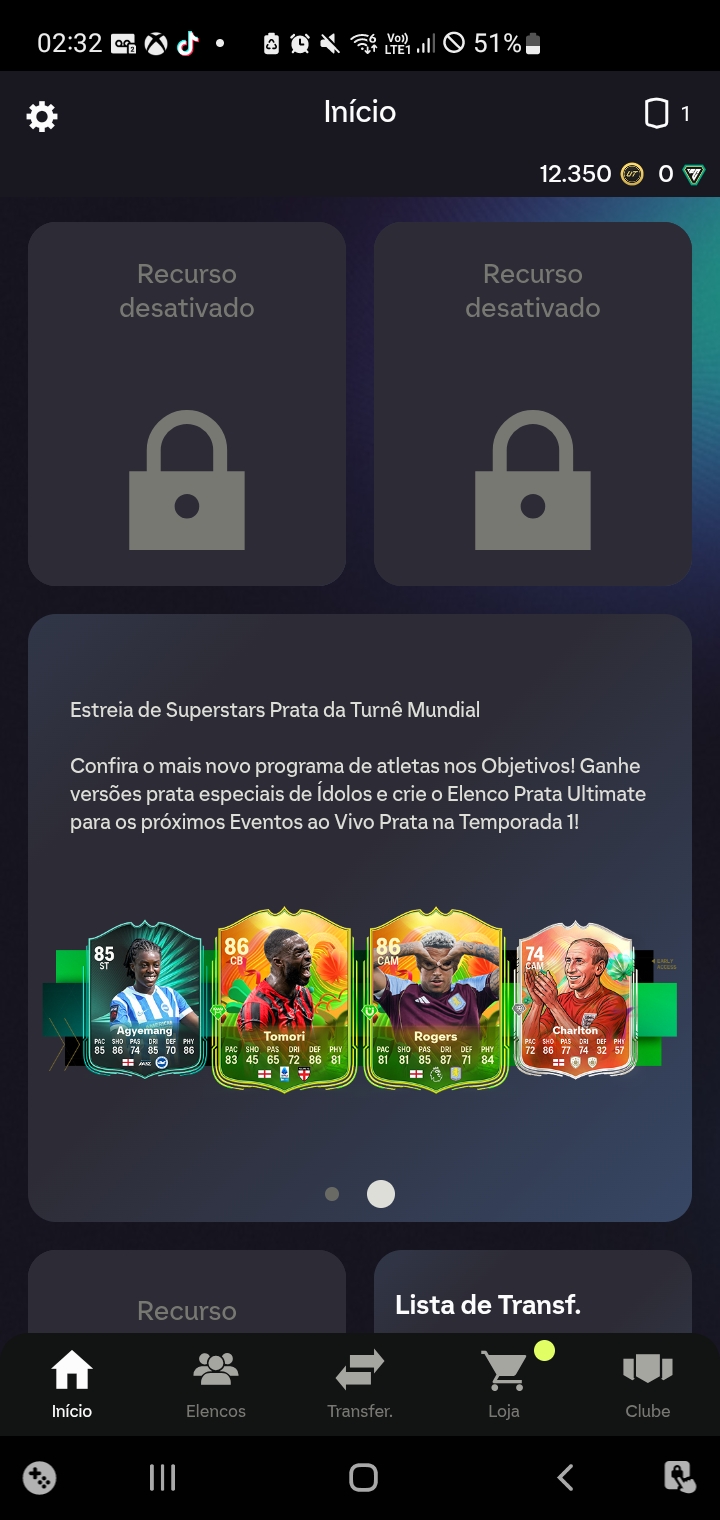Viewport: 720px width, 1520px height.
Task: Switch to the Elencos tab
Action: [216, 1383]
